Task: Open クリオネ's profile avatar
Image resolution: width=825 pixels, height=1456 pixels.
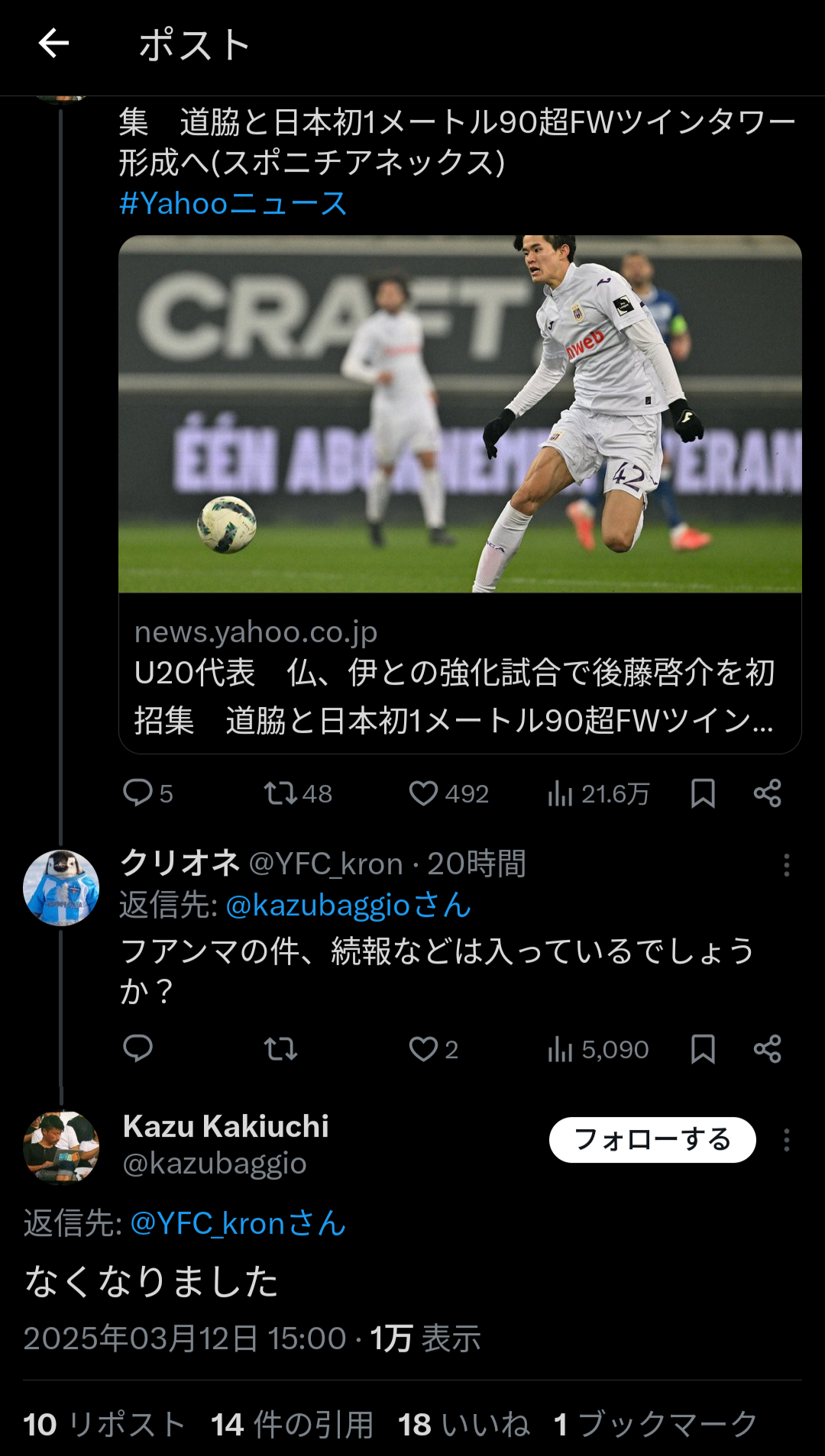Action: pyautogui.click(x=61, y=887)
